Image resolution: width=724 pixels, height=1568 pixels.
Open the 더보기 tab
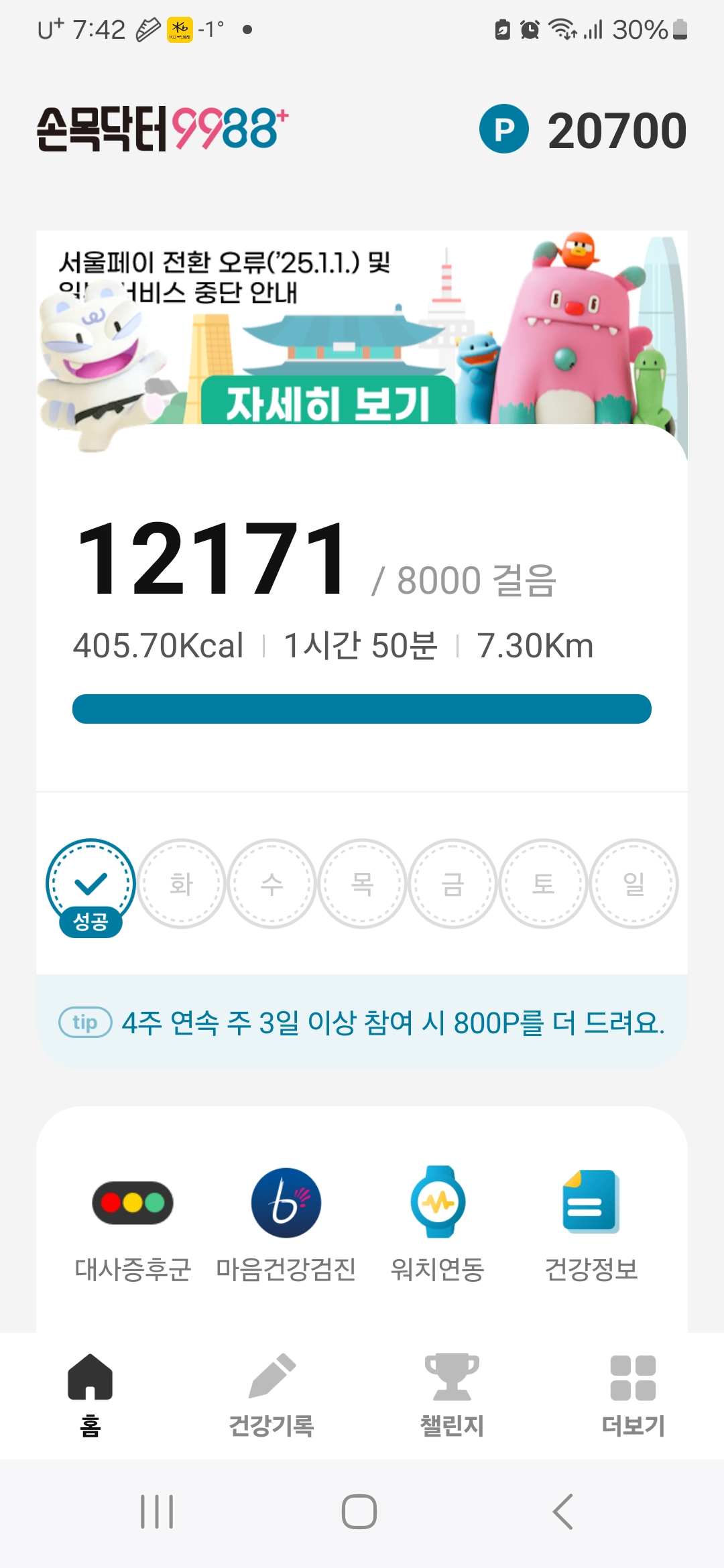tap(633, 1394)
